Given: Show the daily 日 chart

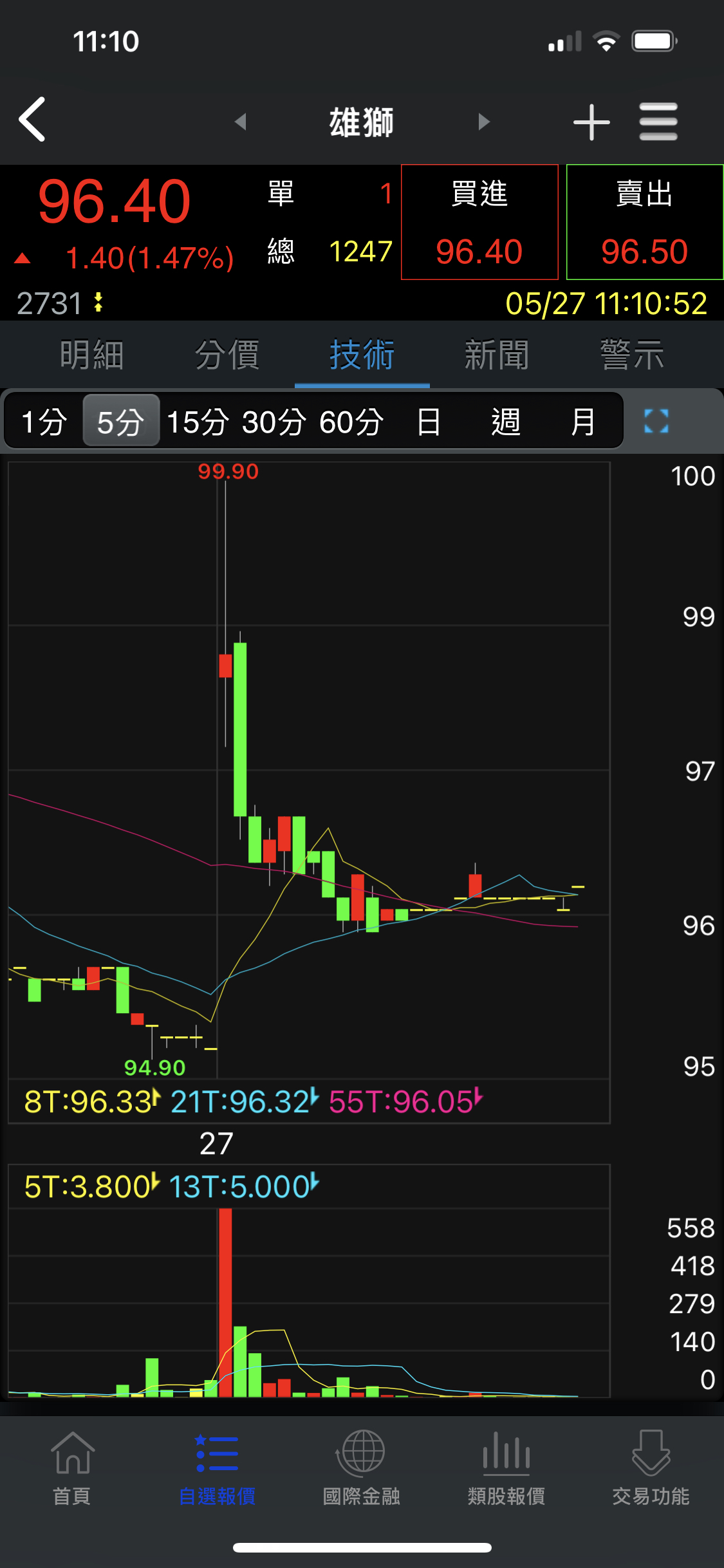Looking at the screenshot, I should pyautogui.click(x=429, y=422).
